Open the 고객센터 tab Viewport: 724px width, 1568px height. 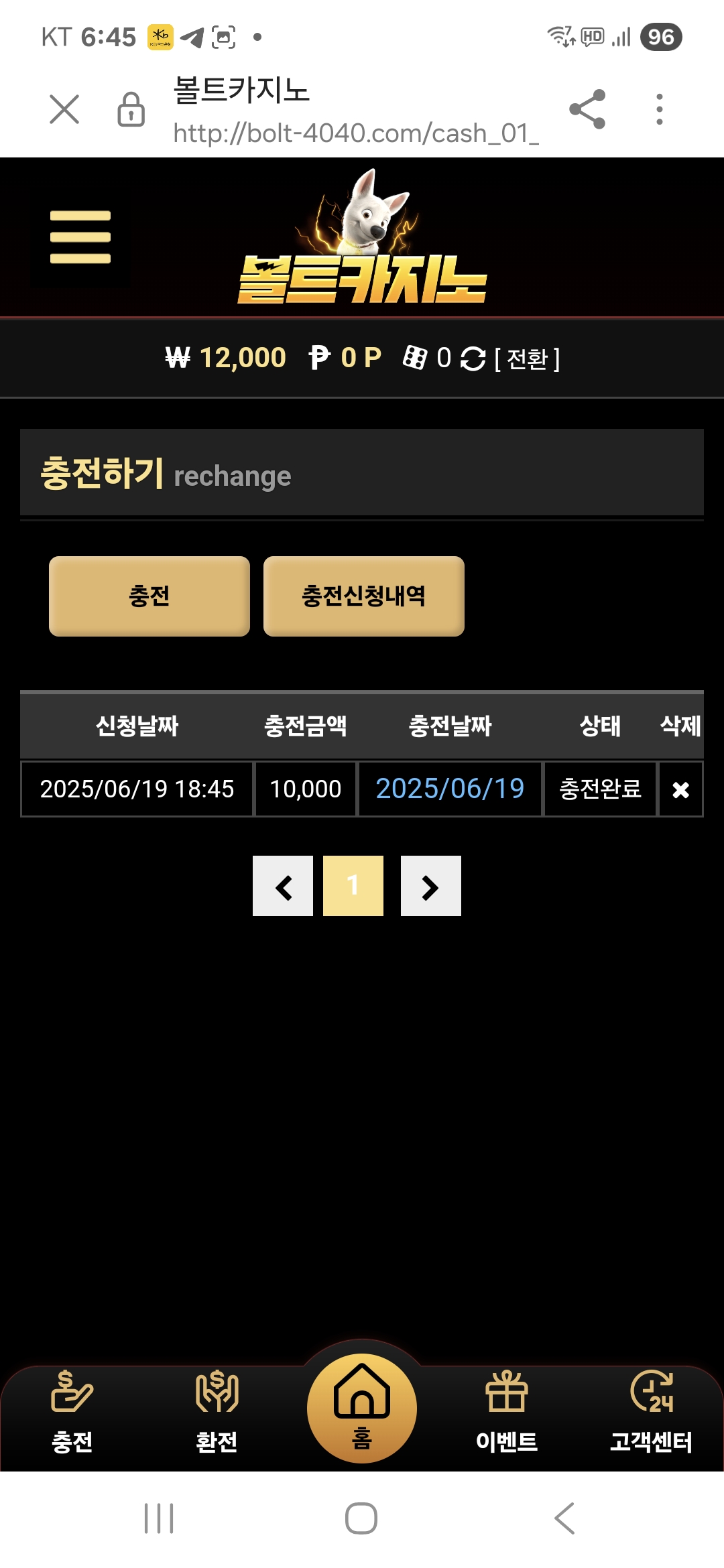[651, 1411]
